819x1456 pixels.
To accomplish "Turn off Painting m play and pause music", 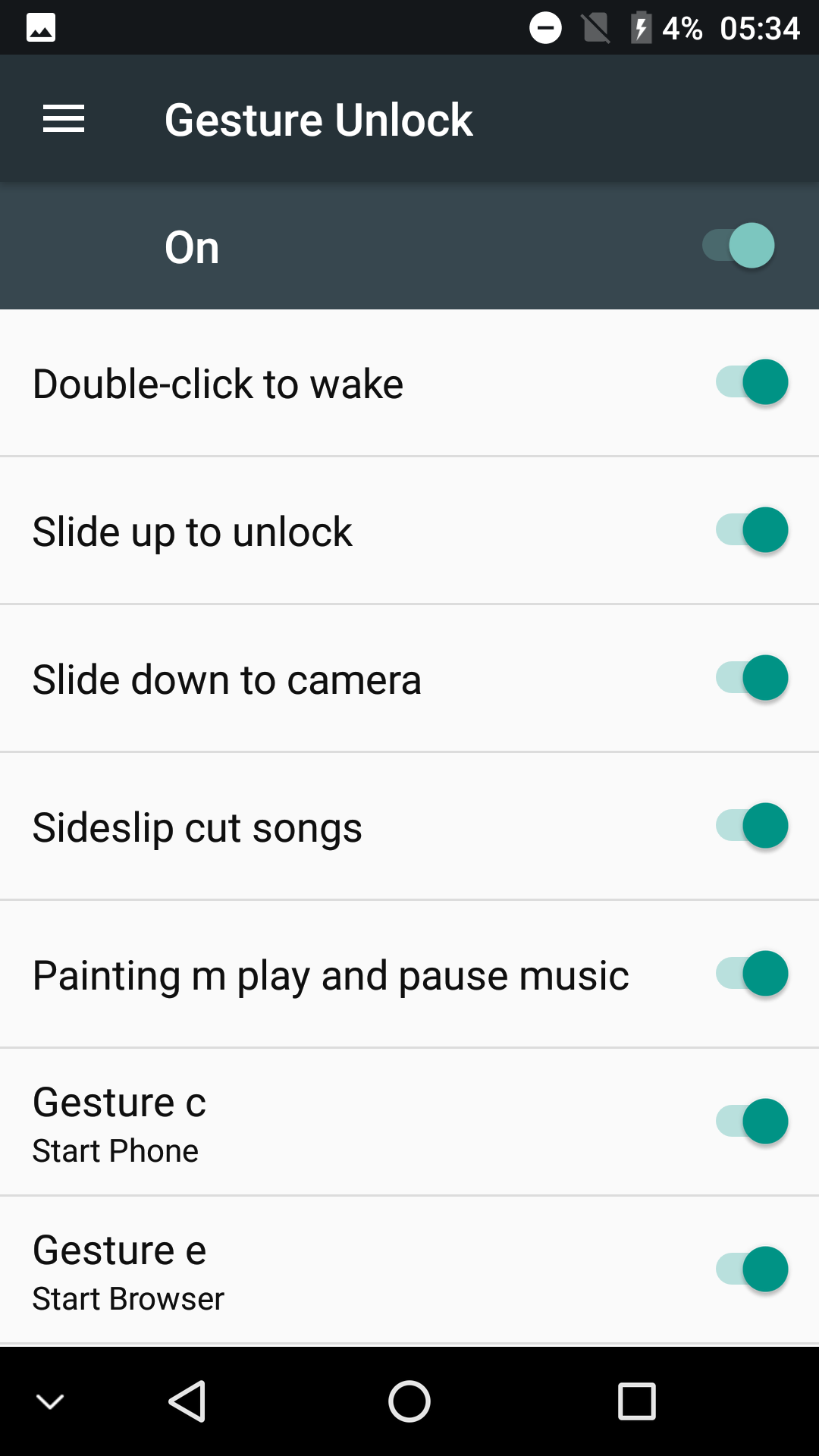I will click(752, 974).
